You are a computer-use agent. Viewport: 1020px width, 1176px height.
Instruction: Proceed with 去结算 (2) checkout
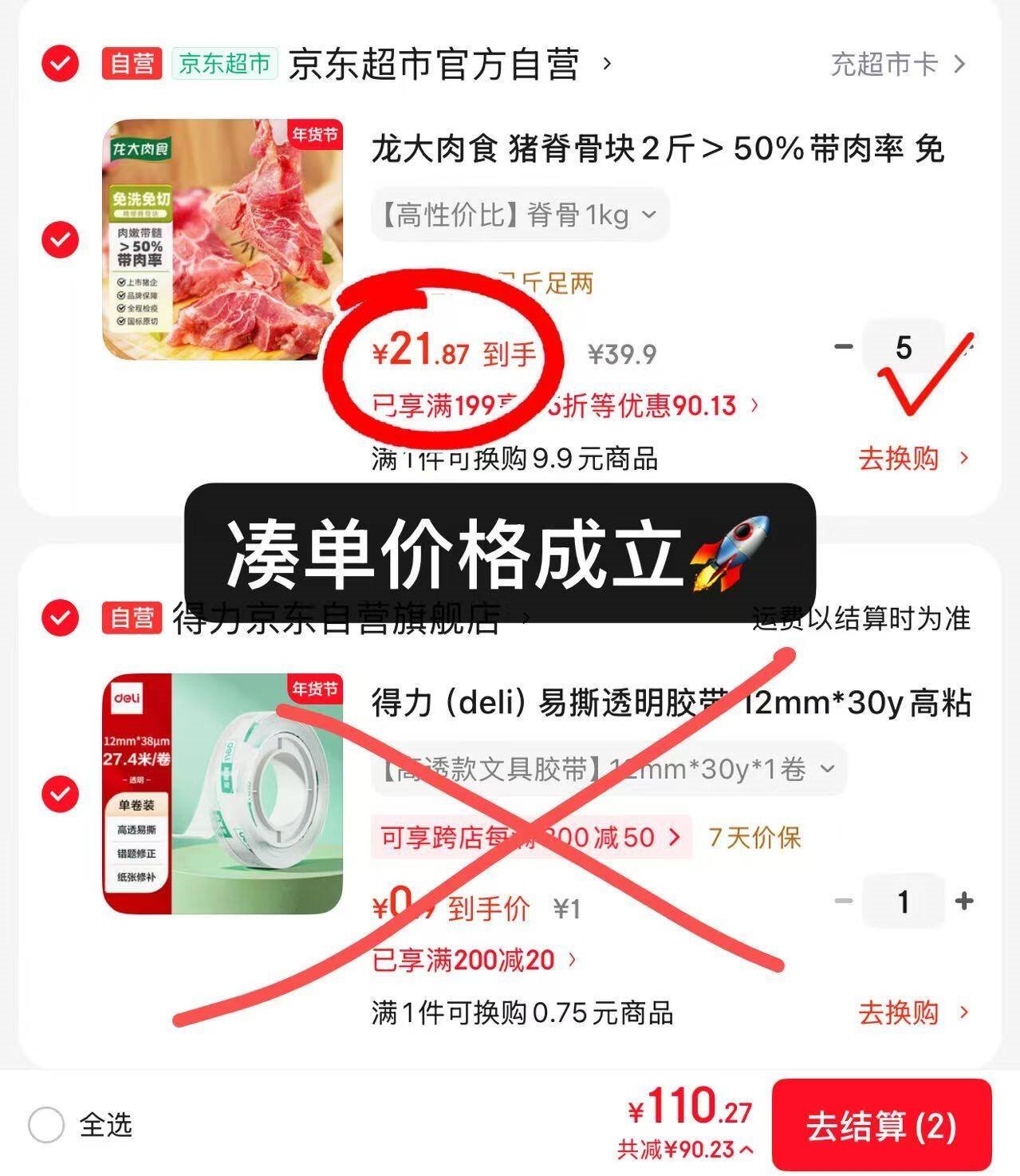[x=880, y=1126]
